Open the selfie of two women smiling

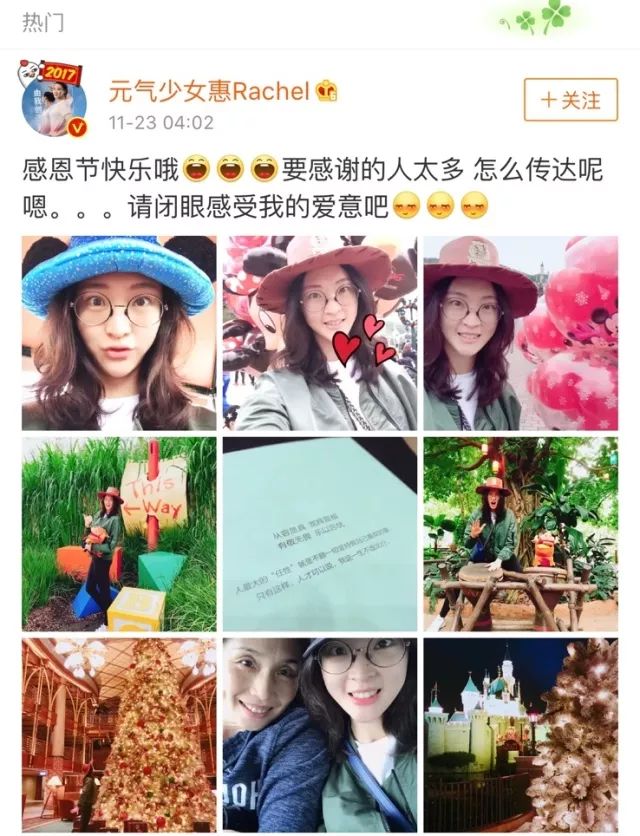(x=319, y=735)
